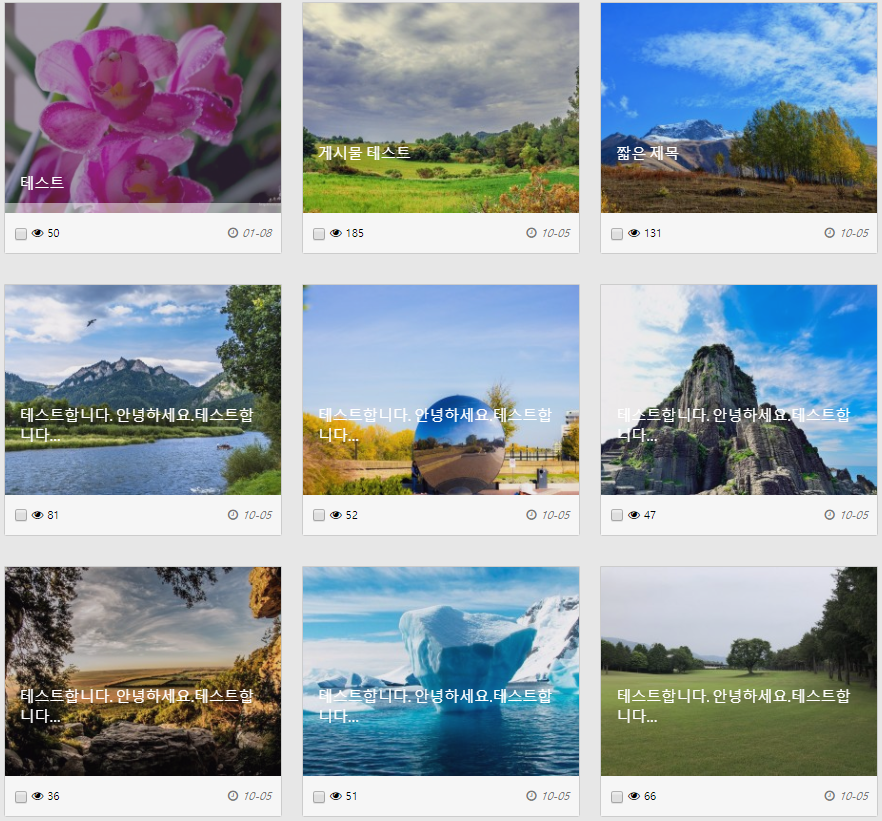Mark the checkbox beside 81 views

(21, 516)
